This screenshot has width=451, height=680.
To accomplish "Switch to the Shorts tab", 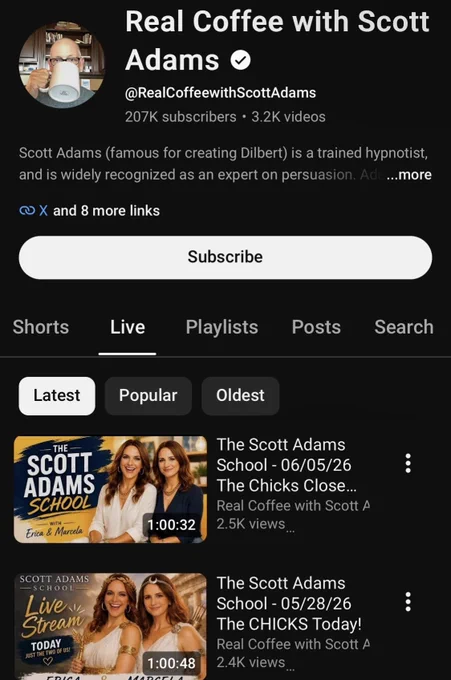I will pyautogui.click(x=41, y=327).
